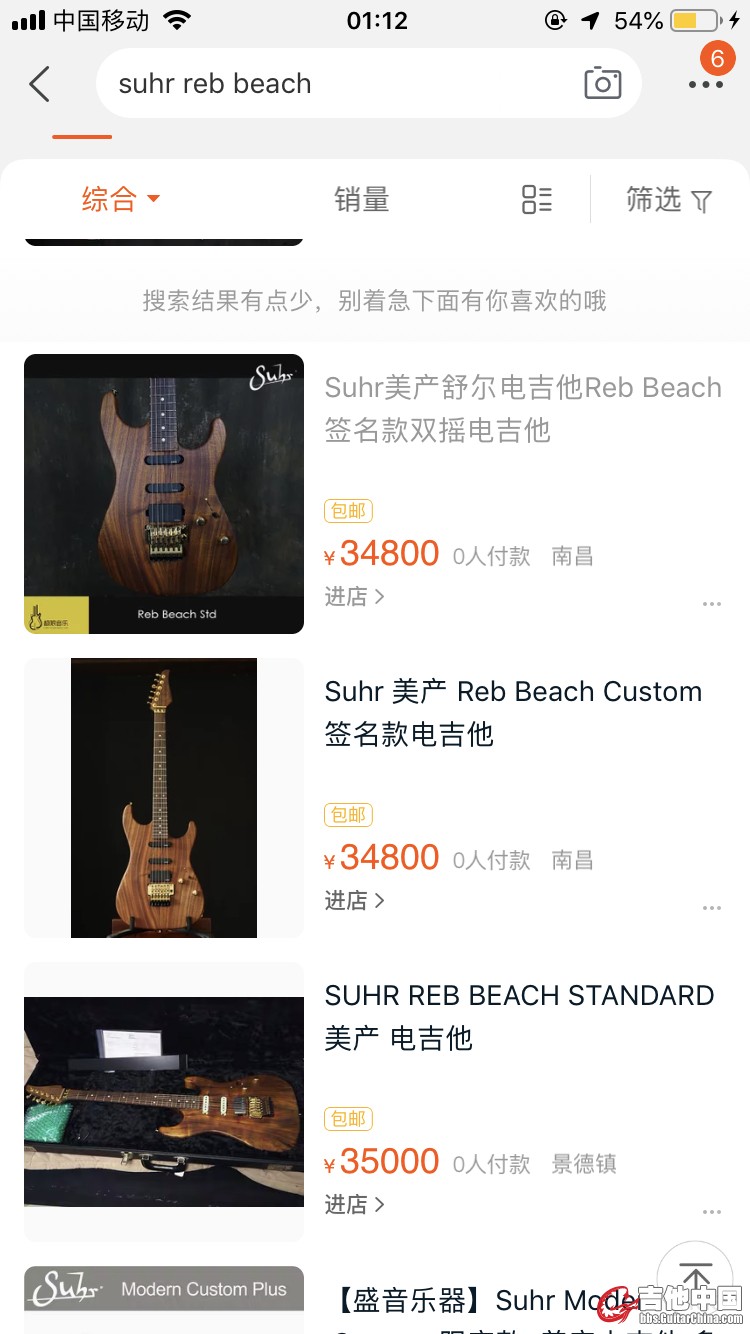The width and height of the screenshot is (750, 1334).
Task: Switch the list layout view
Action: [x=537, y=200]
